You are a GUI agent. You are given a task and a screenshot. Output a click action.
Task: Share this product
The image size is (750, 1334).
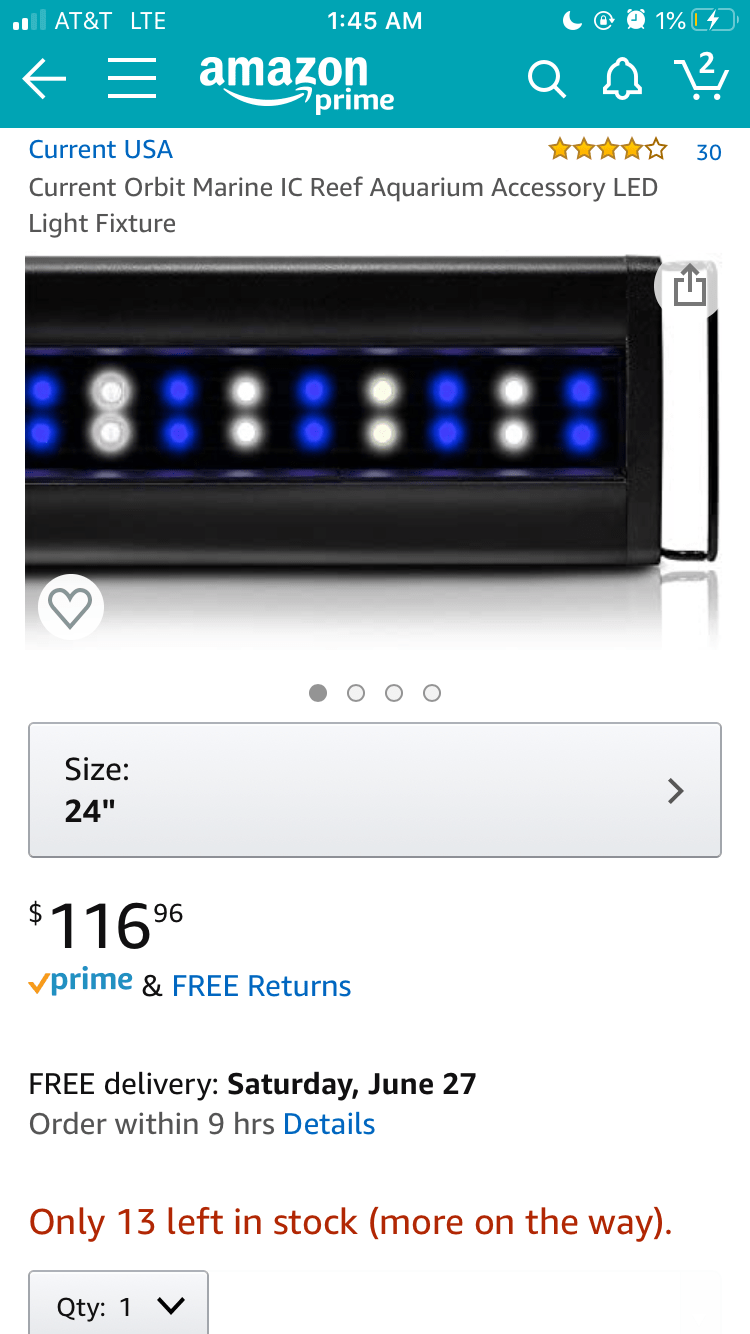tap(689, 288)
